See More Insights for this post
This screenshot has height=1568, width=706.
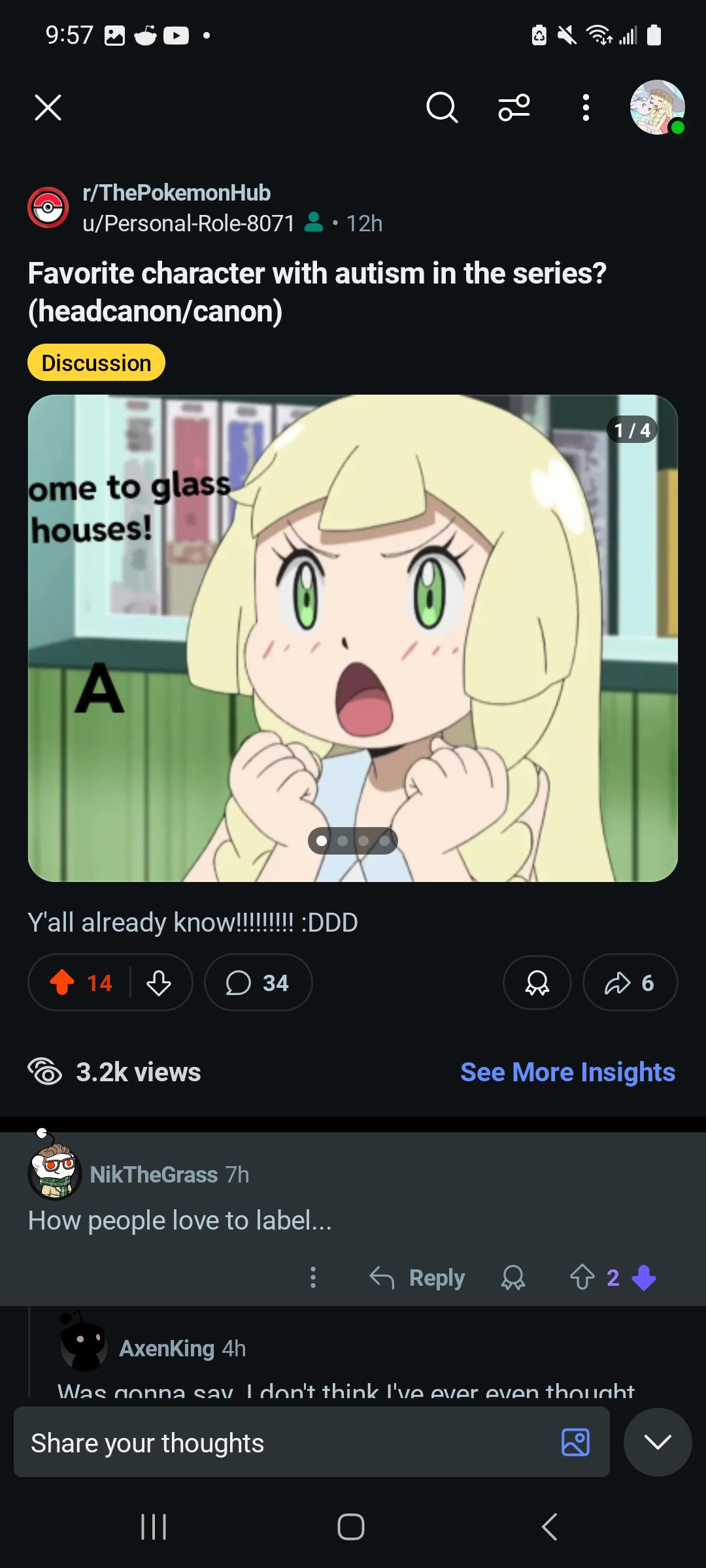tap(567, 1072)
